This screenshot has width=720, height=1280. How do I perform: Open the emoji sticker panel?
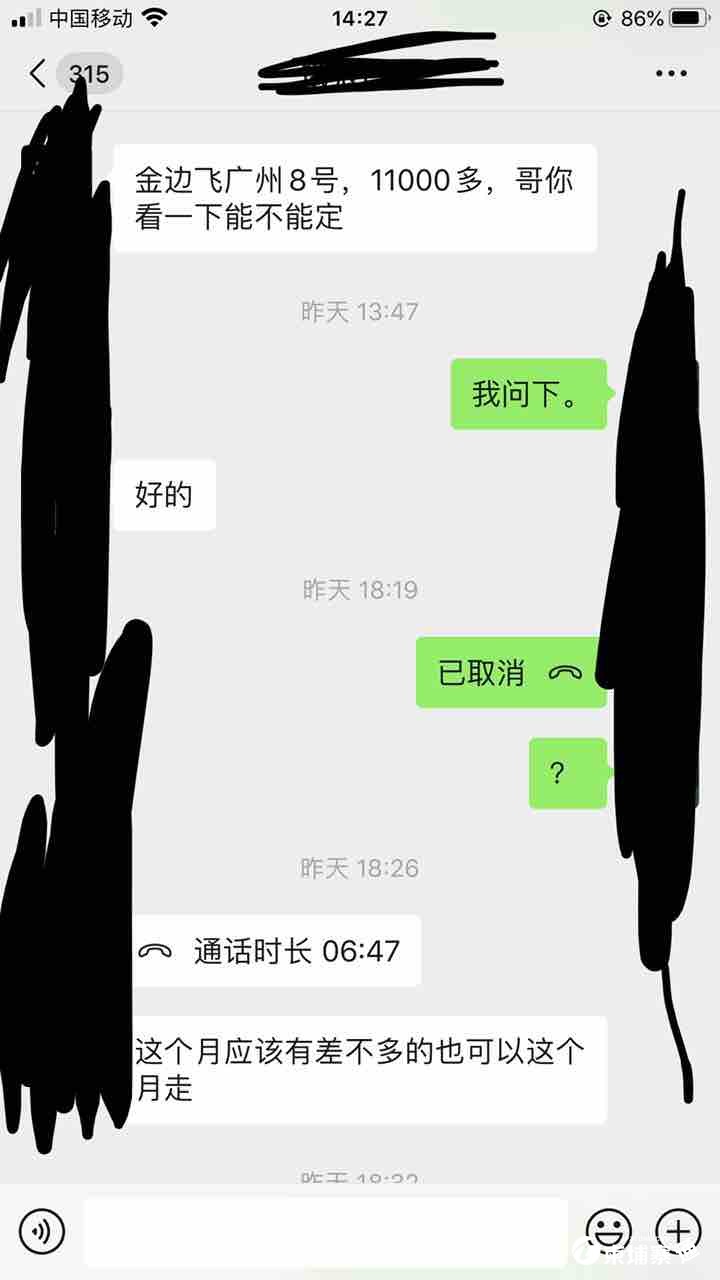click(608, 1231)
